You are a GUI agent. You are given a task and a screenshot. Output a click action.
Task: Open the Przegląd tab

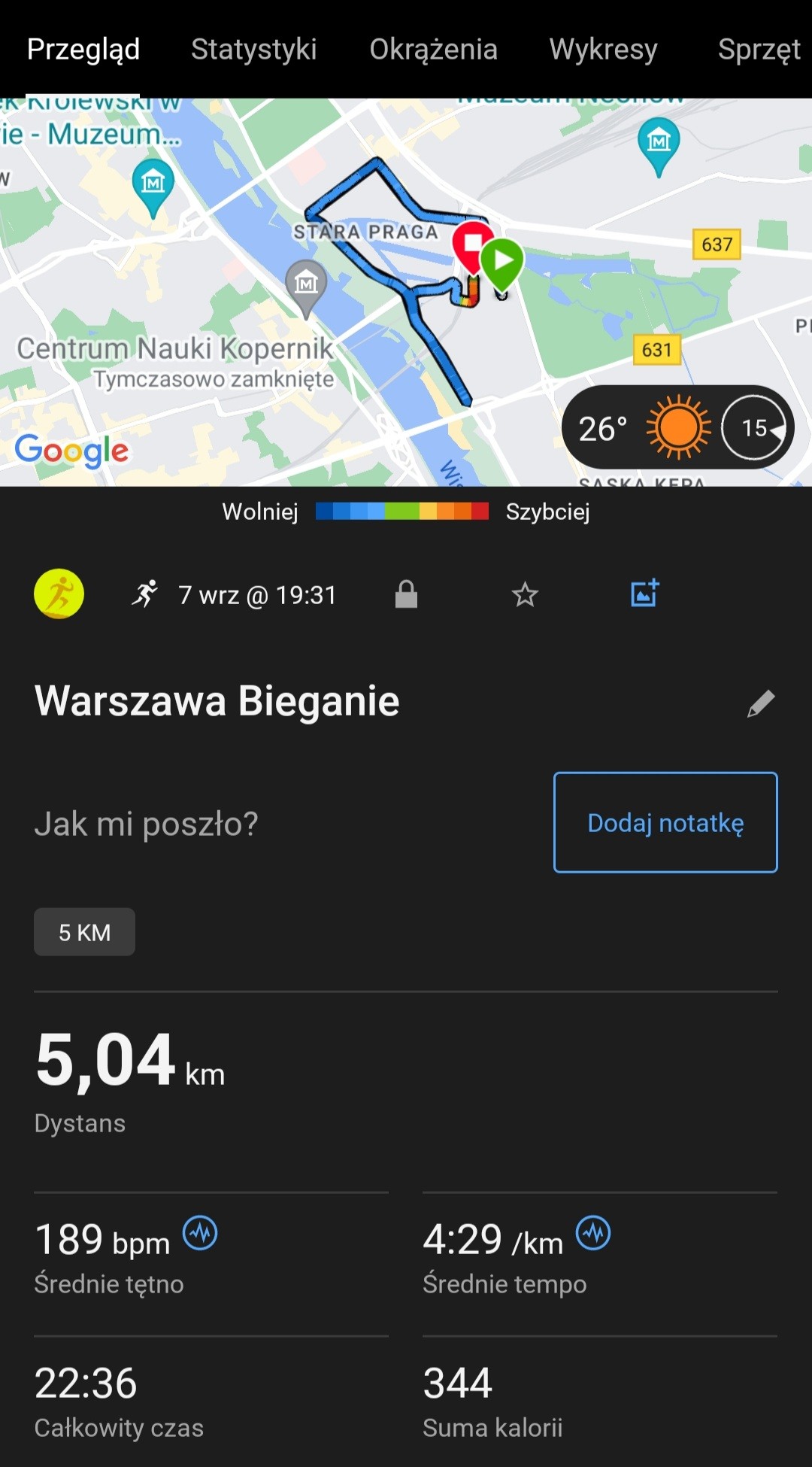[83, 50]
